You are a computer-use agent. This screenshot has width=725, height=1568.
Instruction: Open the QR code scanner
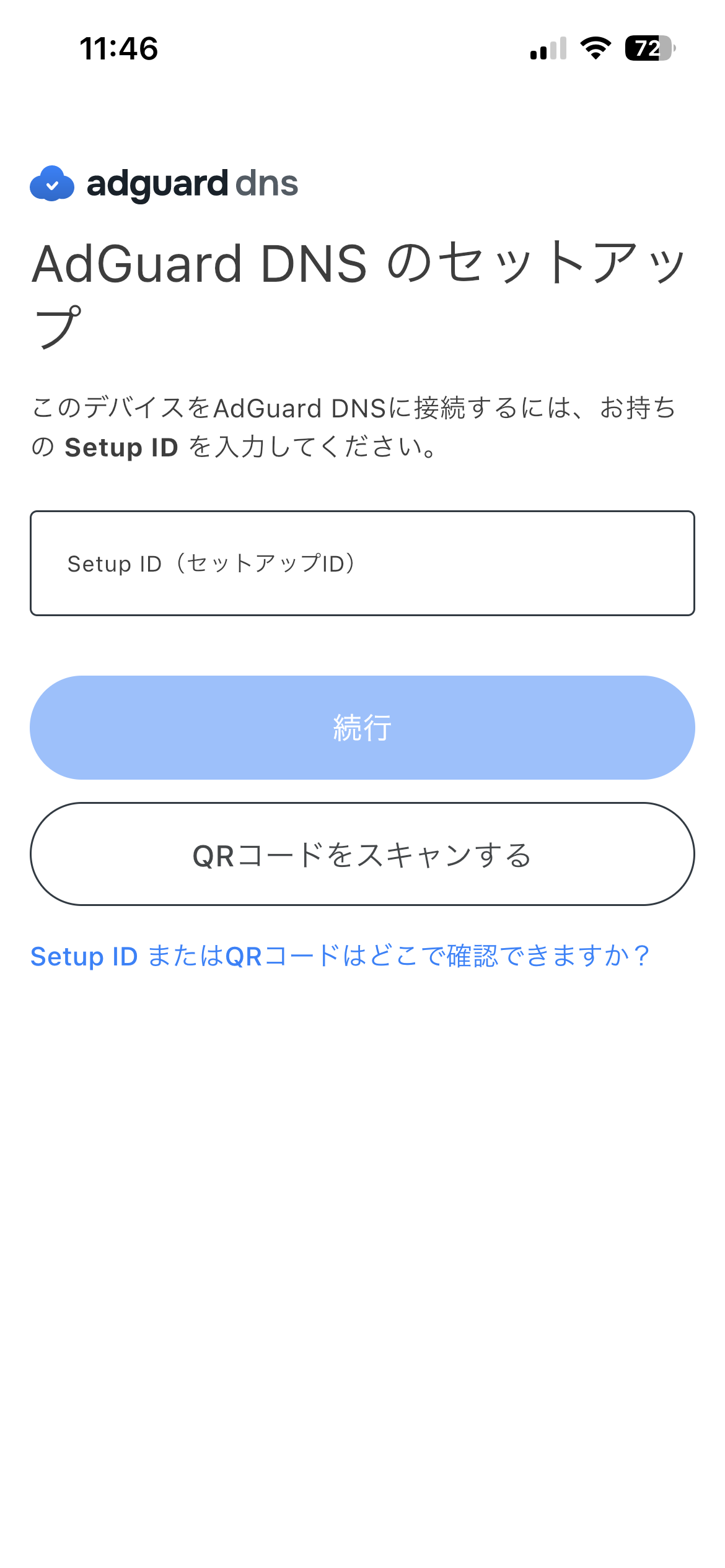[361, 853]
